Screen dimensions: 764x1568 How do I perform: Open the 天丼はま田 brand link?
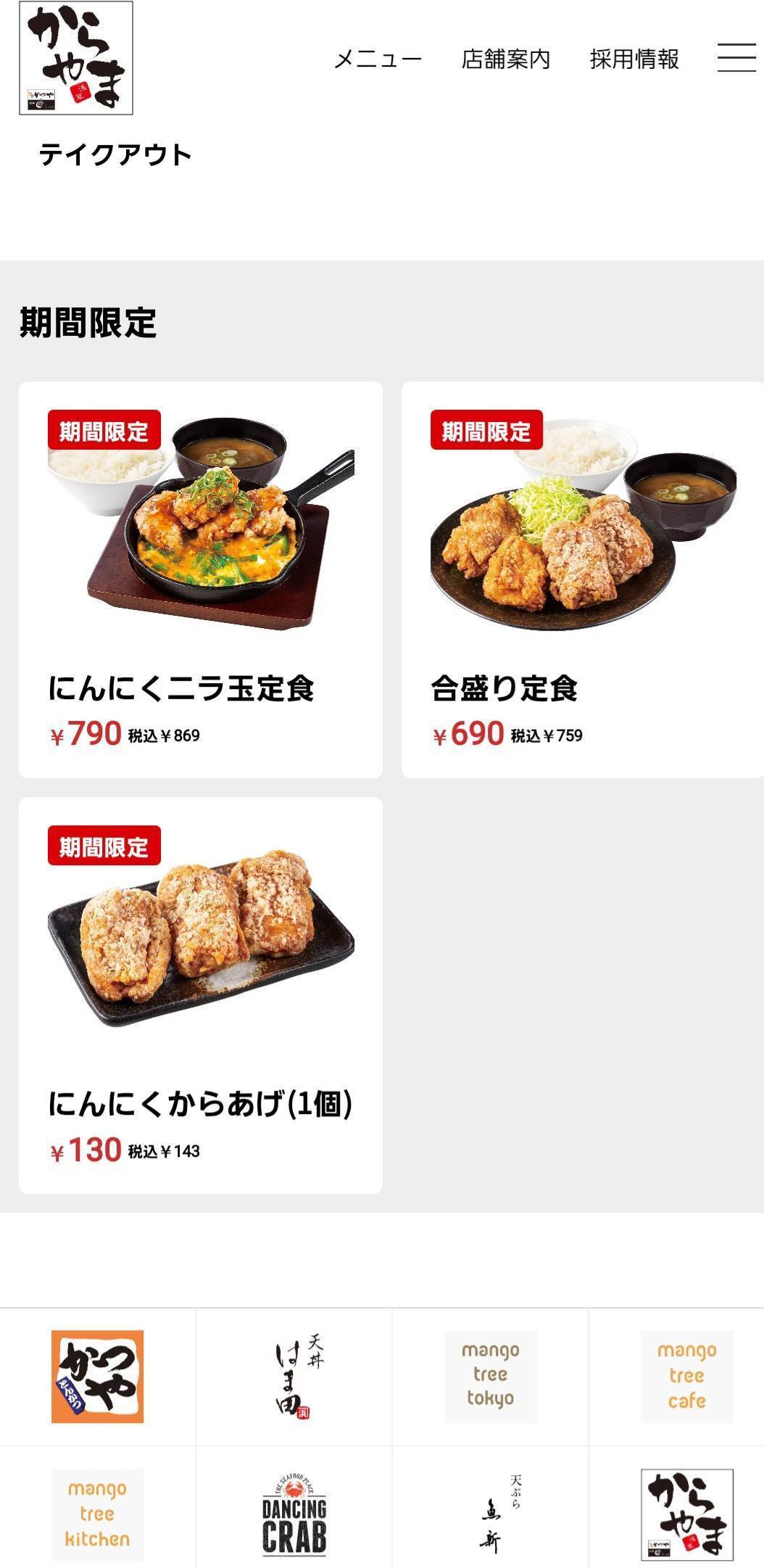294,1376
